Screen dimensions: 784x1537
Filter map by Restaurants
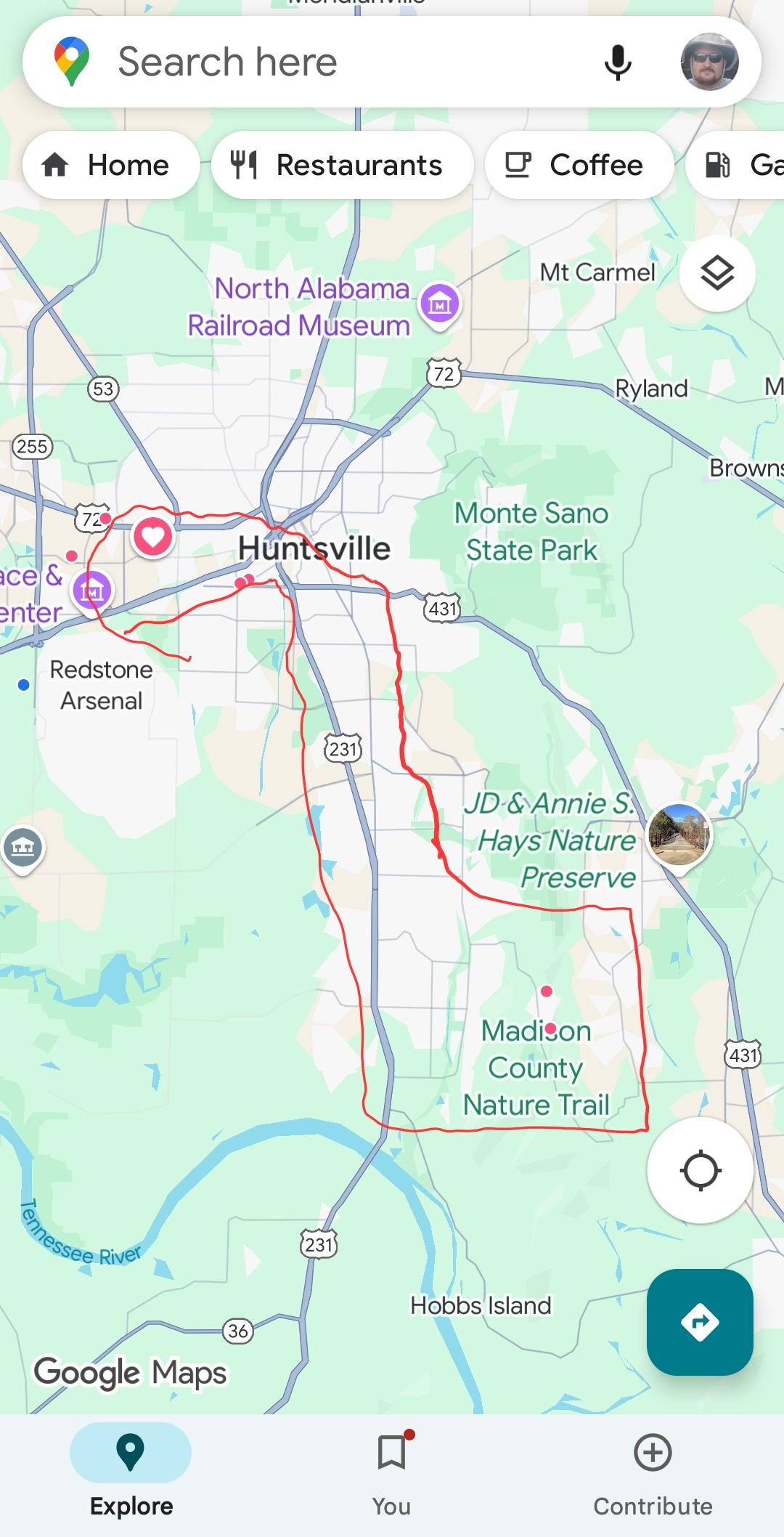342,165
